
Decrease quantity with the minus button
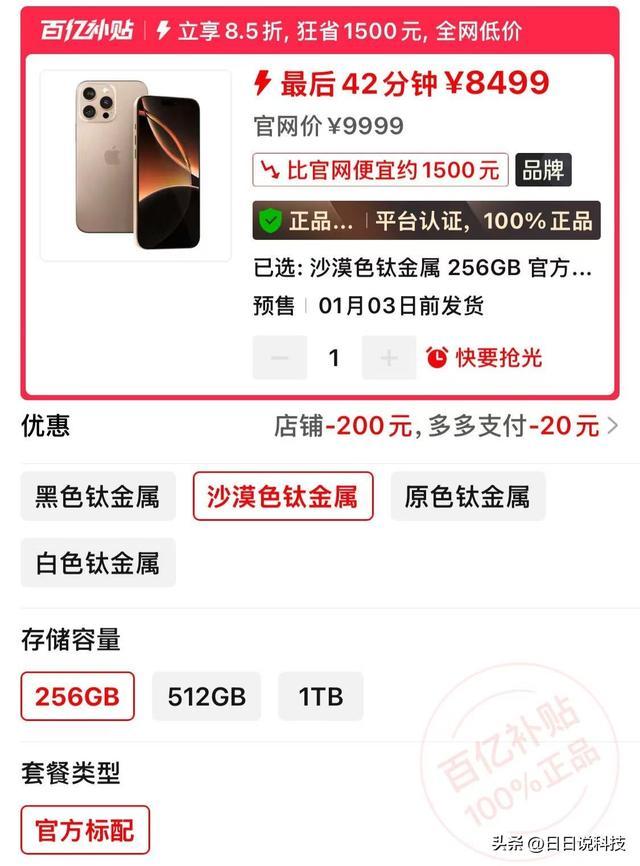click(x=279, y=358)
